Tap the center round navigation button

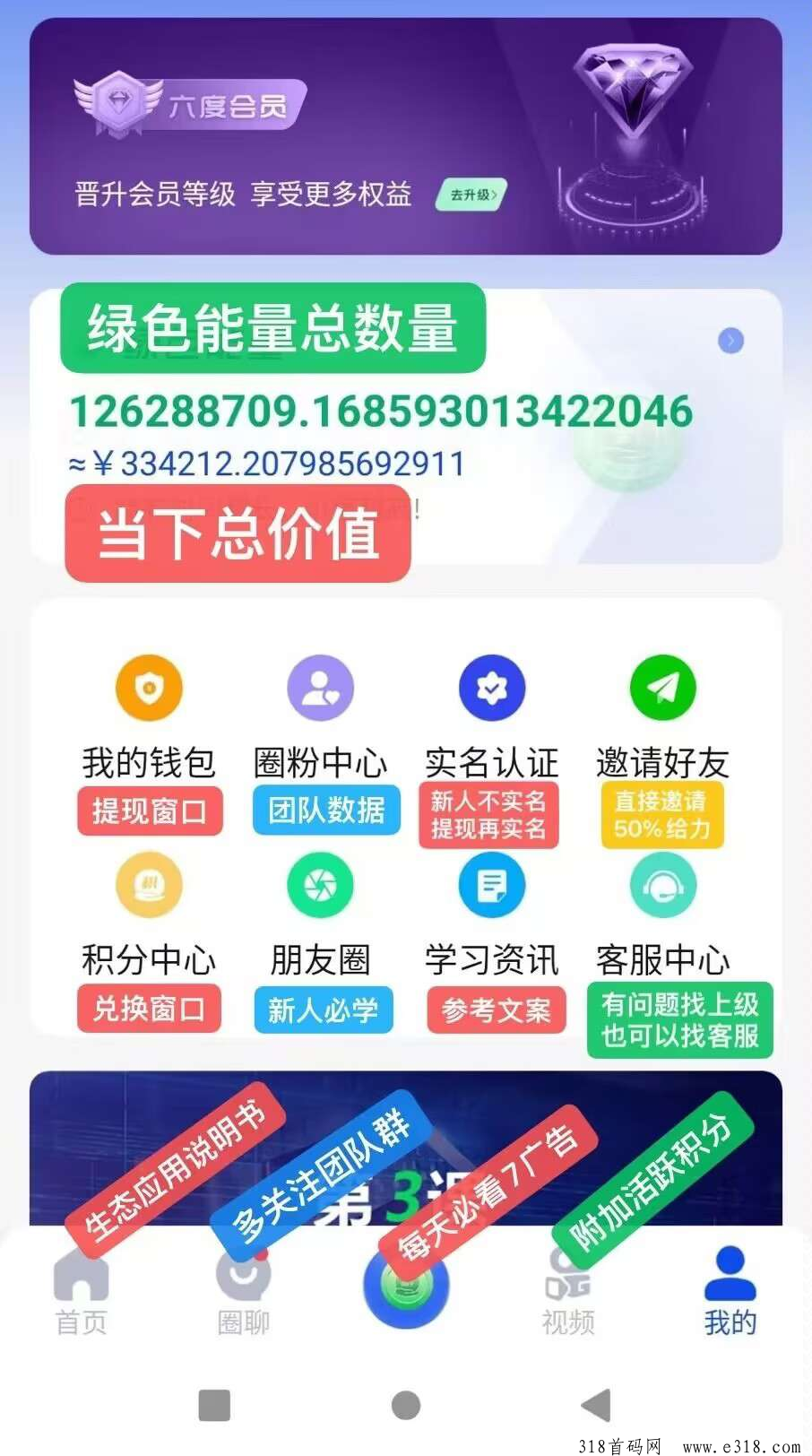click(406, 1286)
